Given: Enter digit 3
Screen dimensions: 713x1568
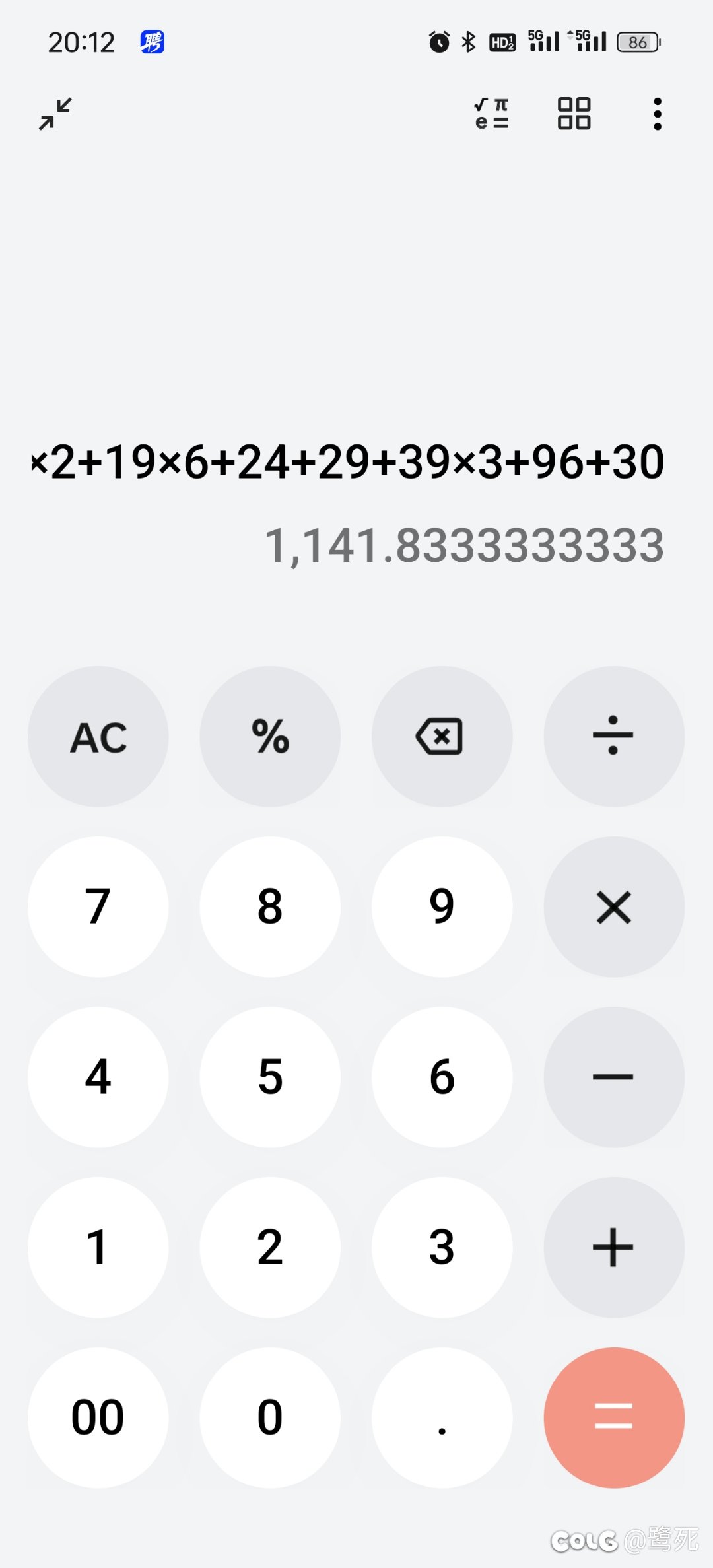Looking at the screenshot, I should (x=442, y=1248).
